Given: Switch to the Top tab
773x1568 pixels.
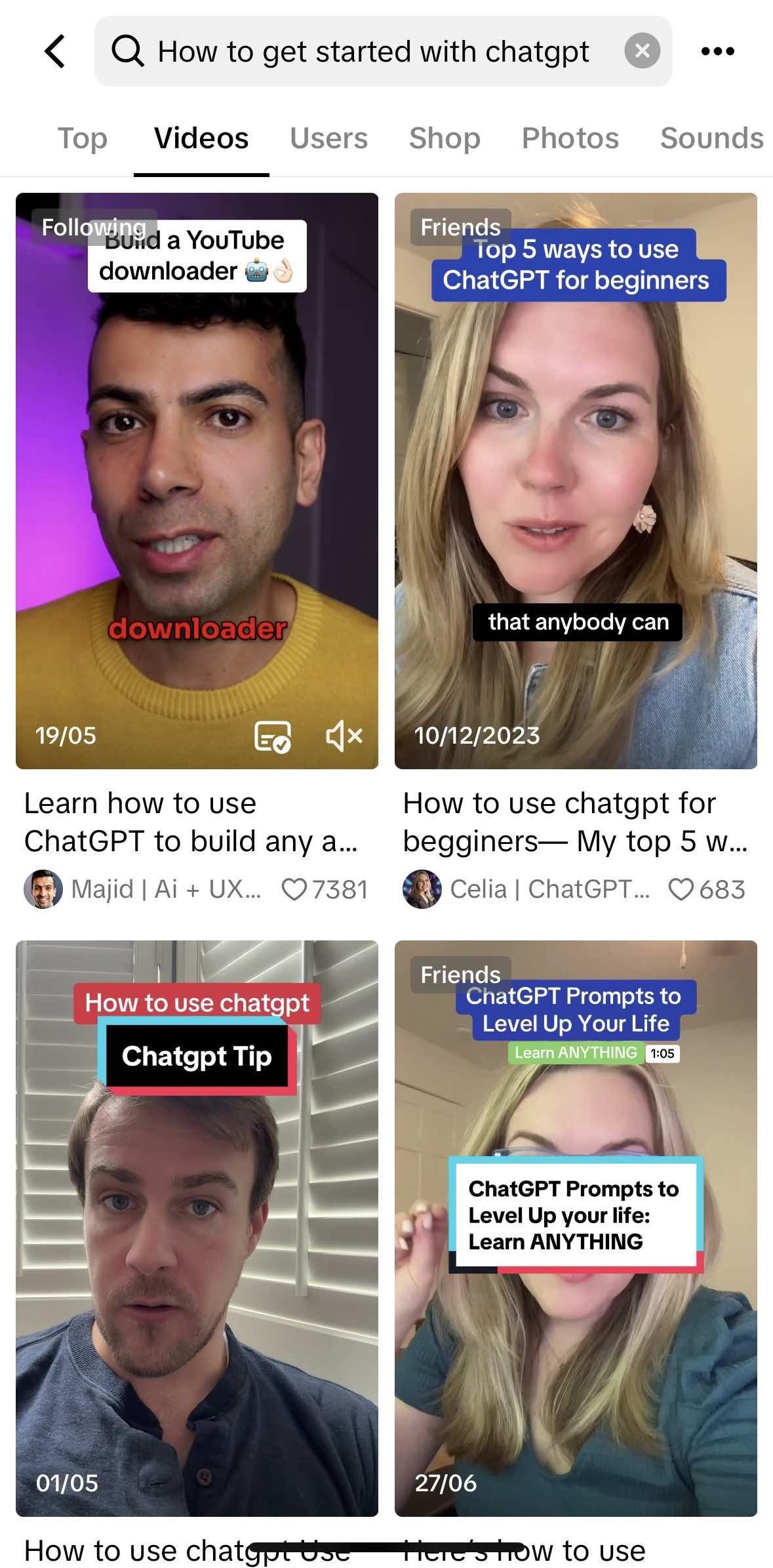Looking at the screenshot, I should point(83,138).
